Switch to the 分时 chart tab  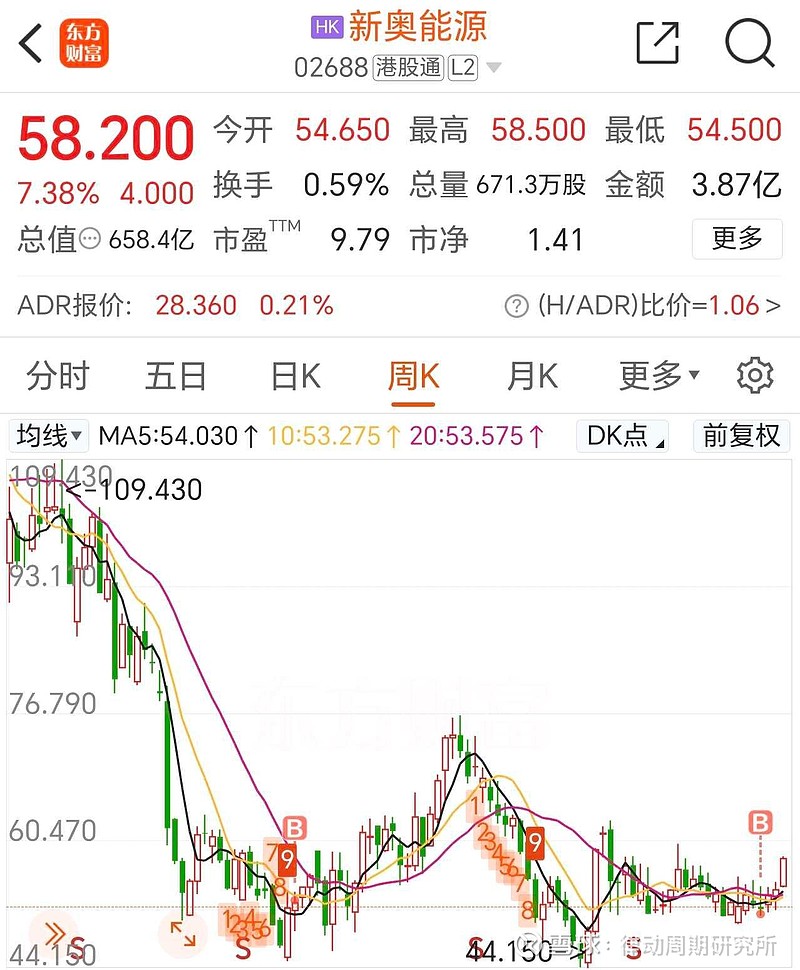tap(58, 377)
